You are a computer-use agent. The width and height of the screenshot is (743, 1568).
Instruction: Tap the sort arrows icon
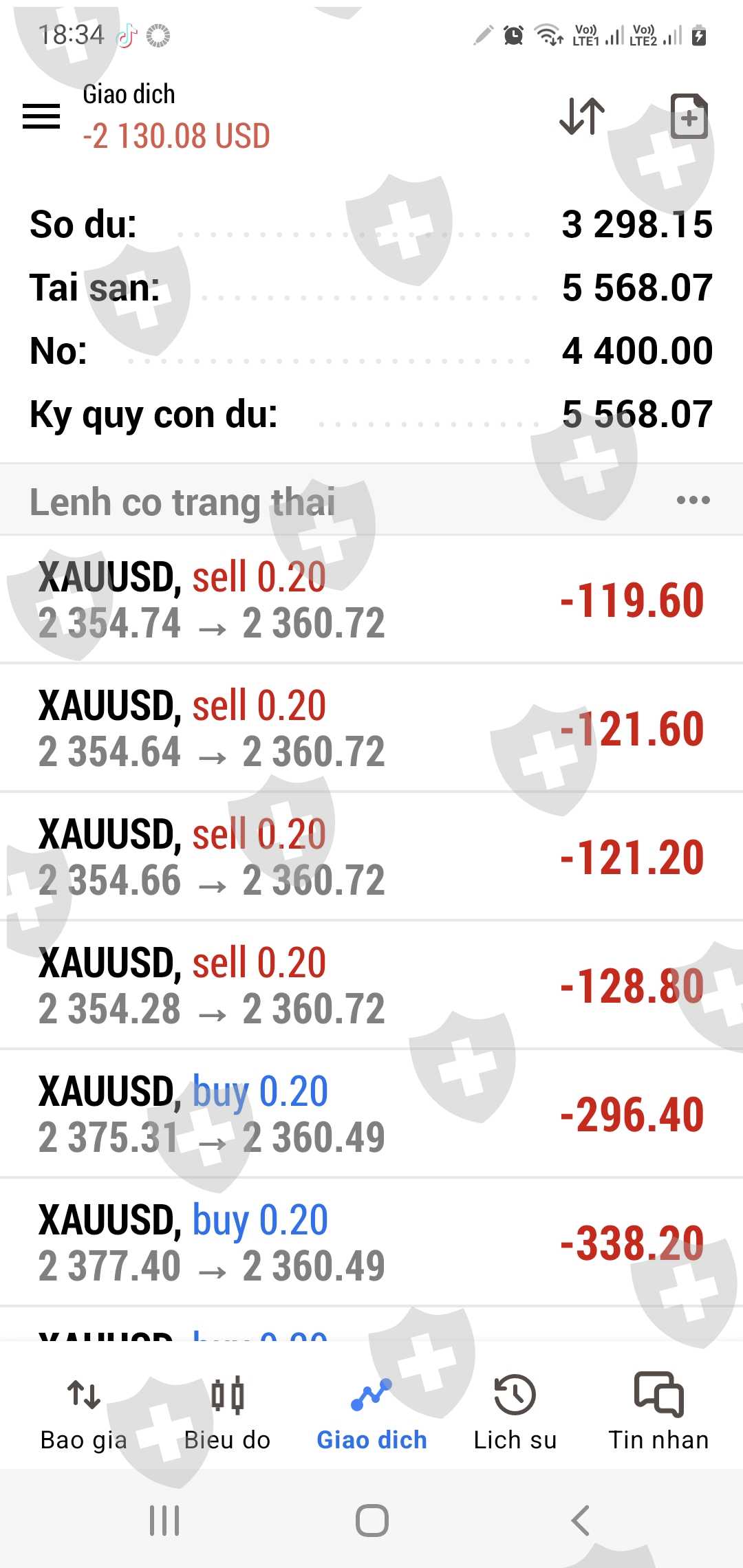[582, 116]
